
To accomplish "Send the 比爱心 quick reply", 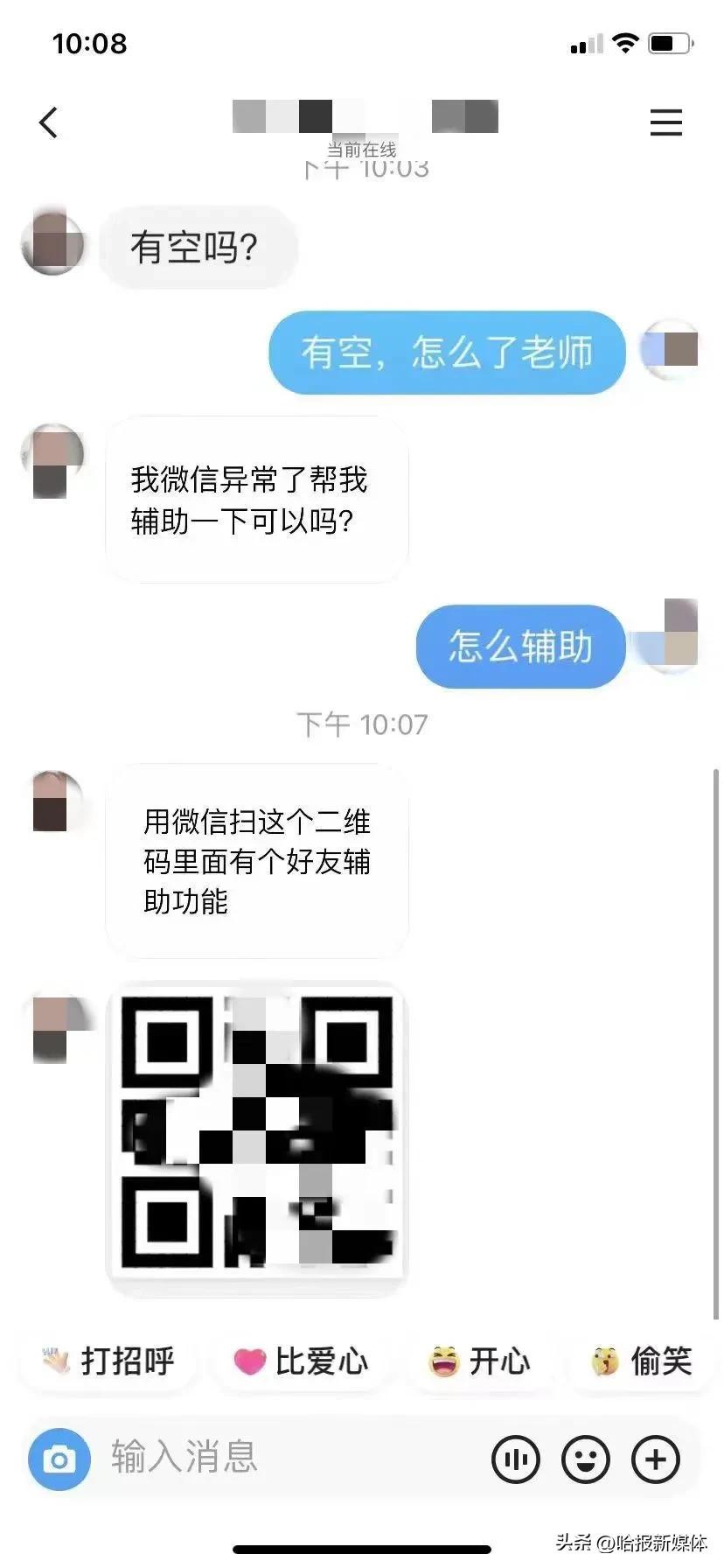I will tap(302, 1361).
